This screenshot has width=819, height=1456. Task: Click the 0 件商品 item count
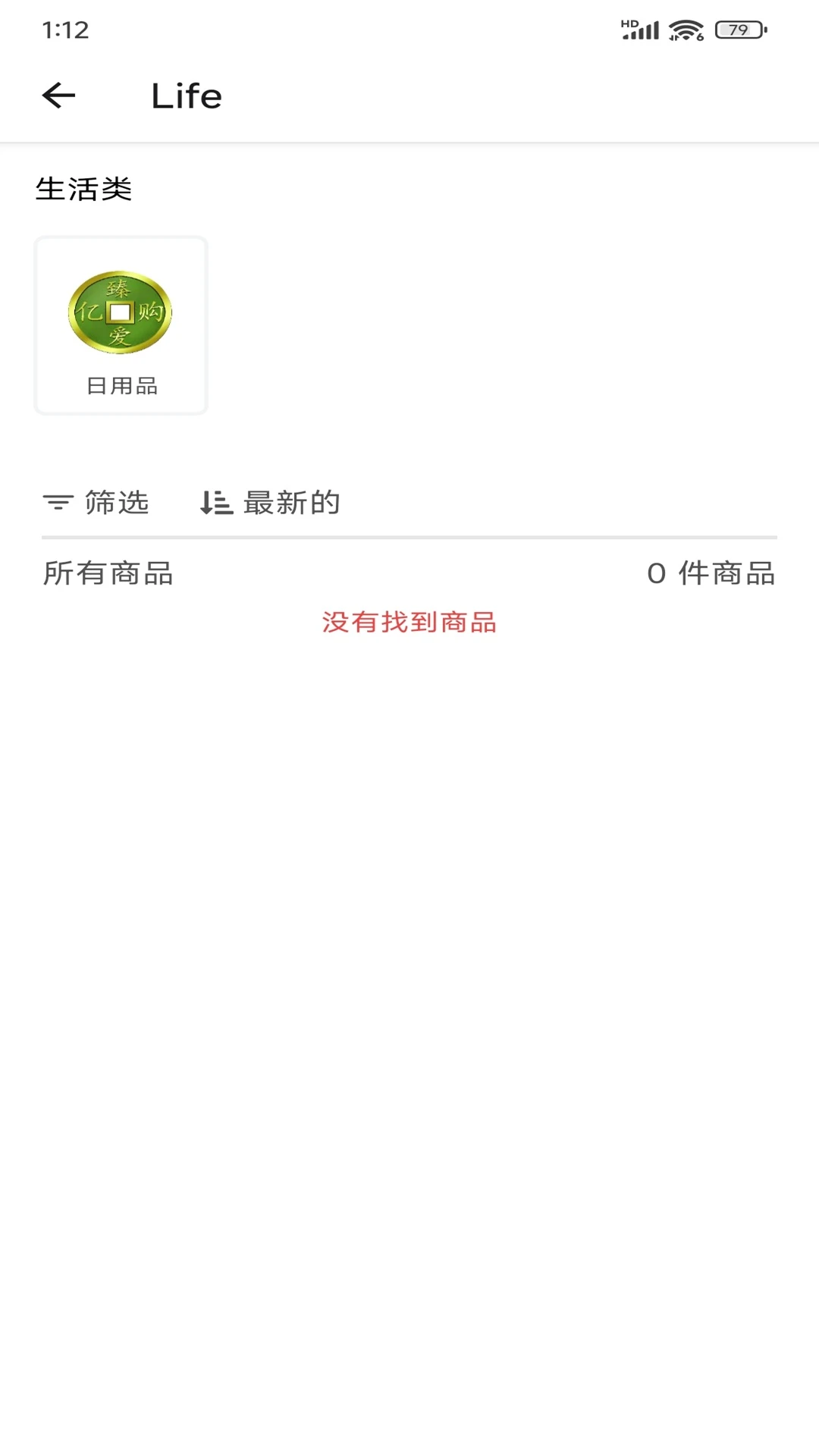pyautogui.click(x=711, y=573)
